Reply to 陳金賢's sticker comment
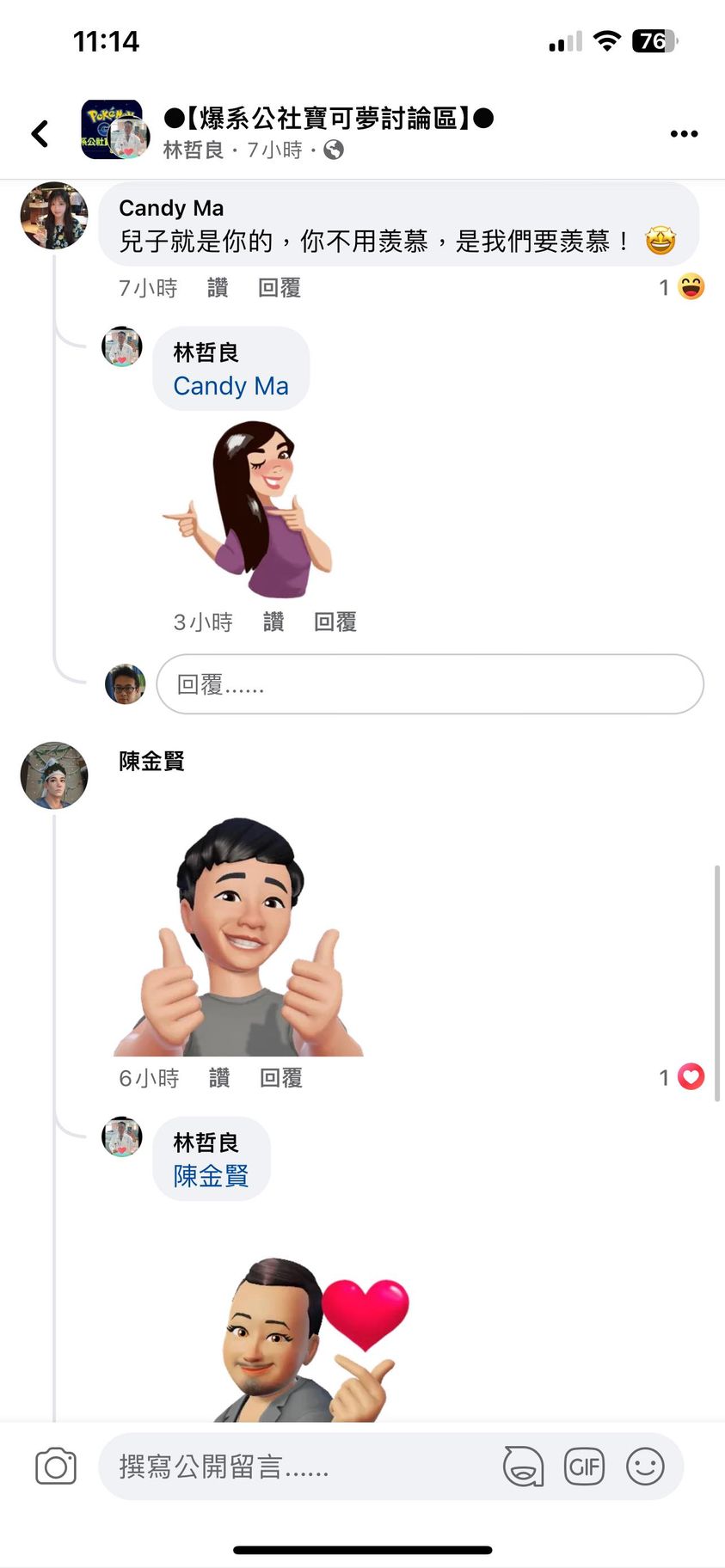This screenshot has height=1568, width=725. coord(281,1078)
